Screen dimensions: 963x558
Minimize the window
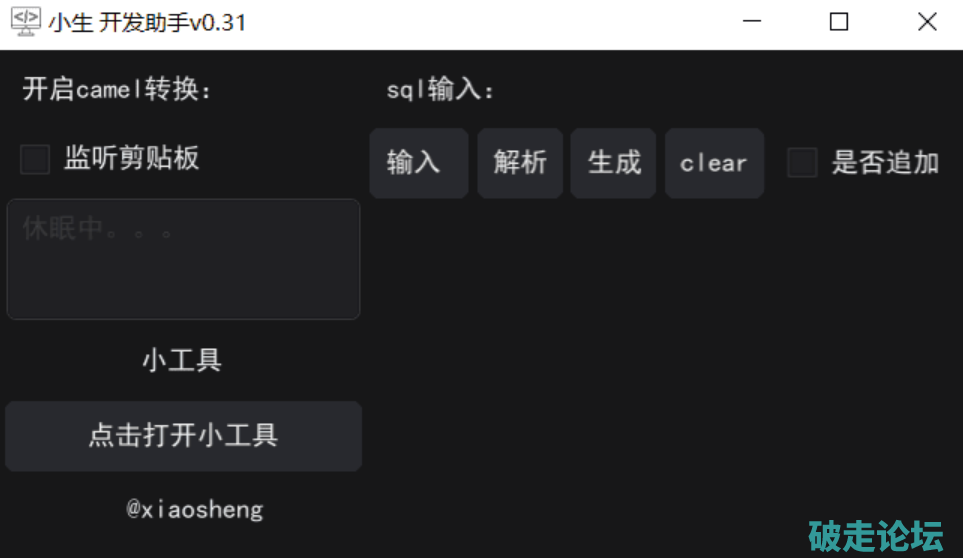(750, 22)
